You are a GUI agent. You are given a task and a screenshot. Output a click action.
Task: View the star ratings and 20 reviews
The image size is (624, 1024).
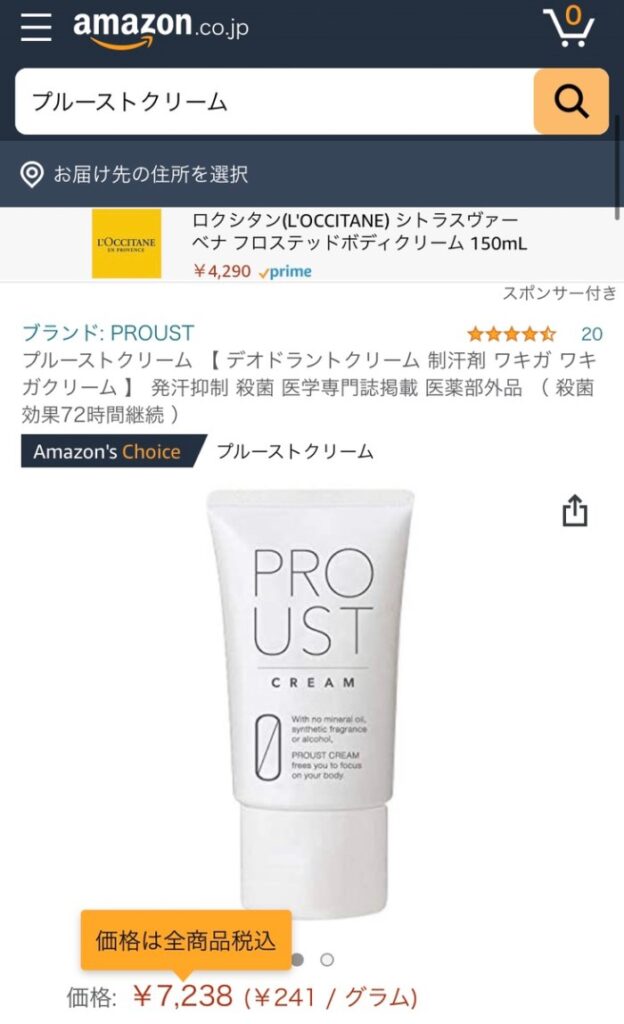(x=533, y=334)
